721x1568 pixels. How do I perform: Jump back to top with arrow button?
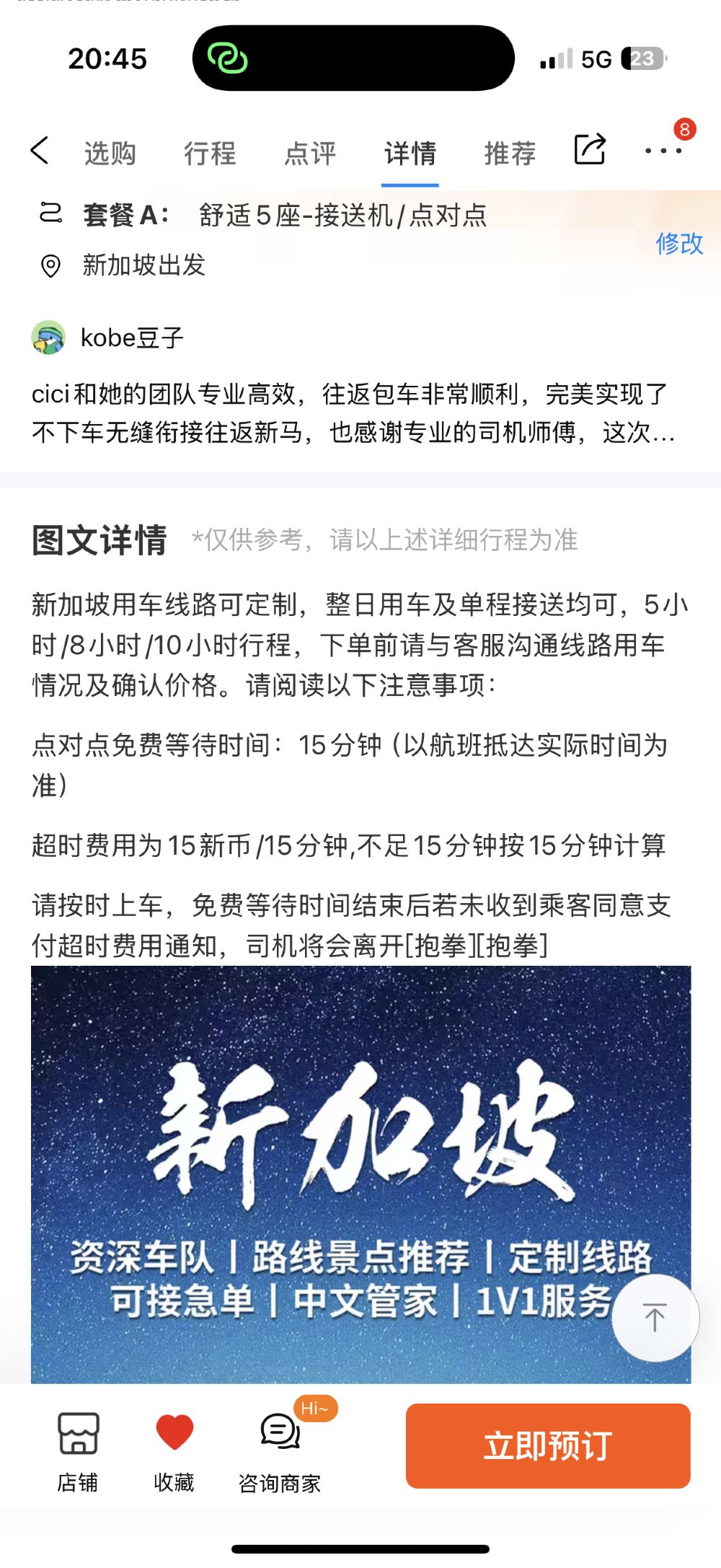655,1318
